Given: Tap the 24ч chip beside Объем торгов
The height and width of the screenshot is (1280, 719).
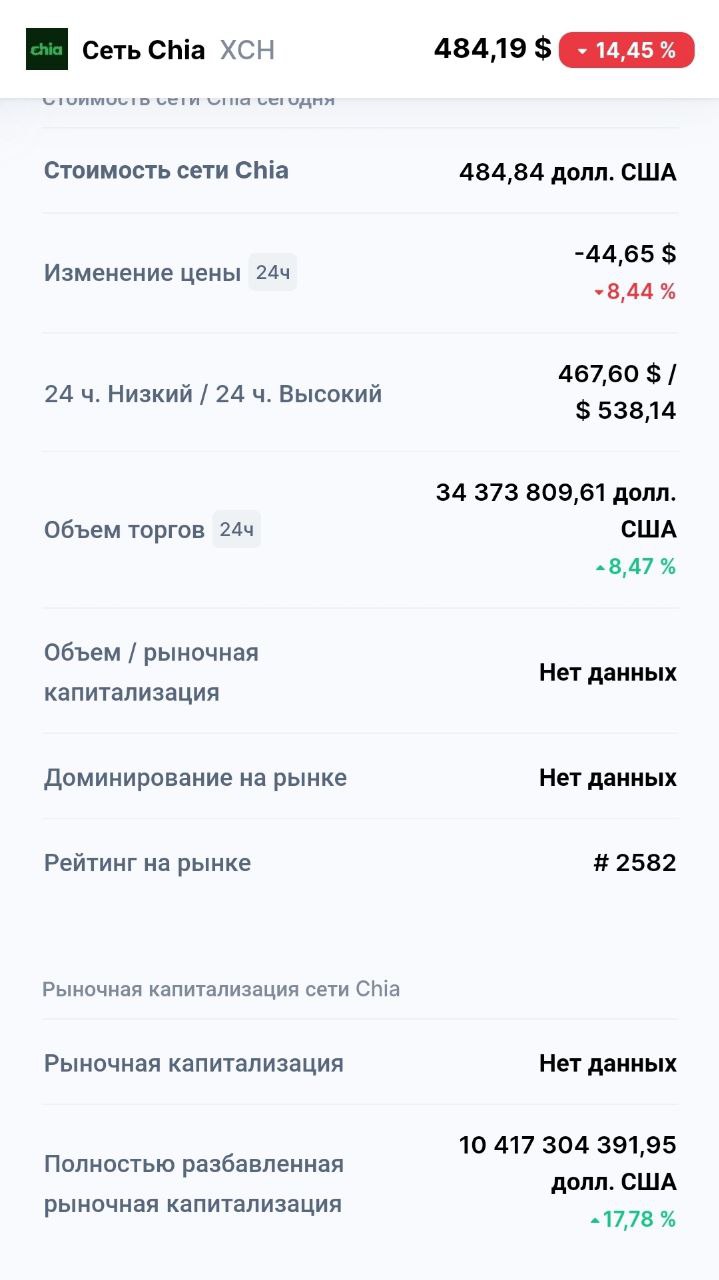Looking at the screenshot, I should coord(236,529).
